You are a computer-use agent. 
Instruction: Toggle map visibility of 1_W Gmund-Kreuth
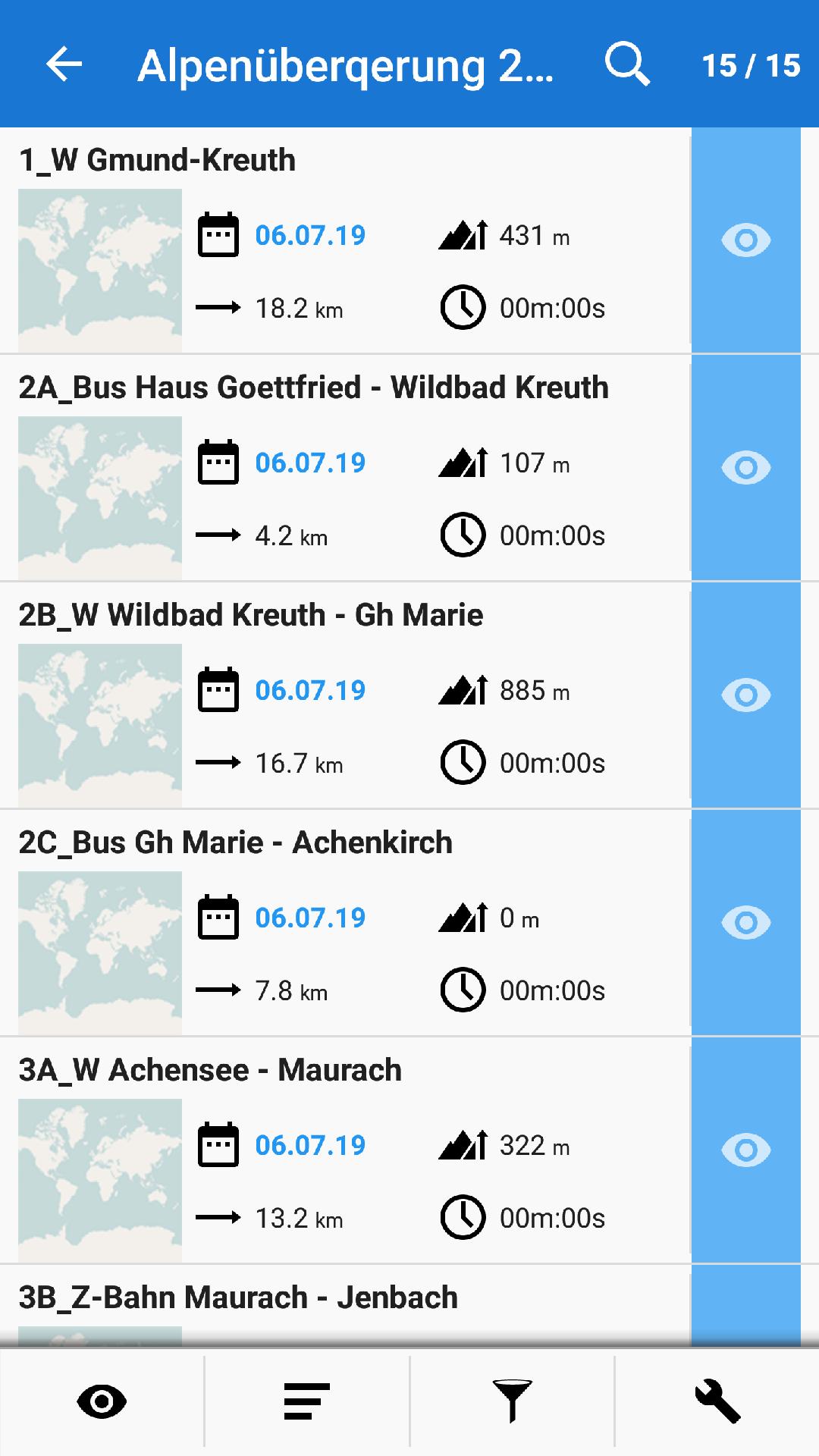(746, 241)
